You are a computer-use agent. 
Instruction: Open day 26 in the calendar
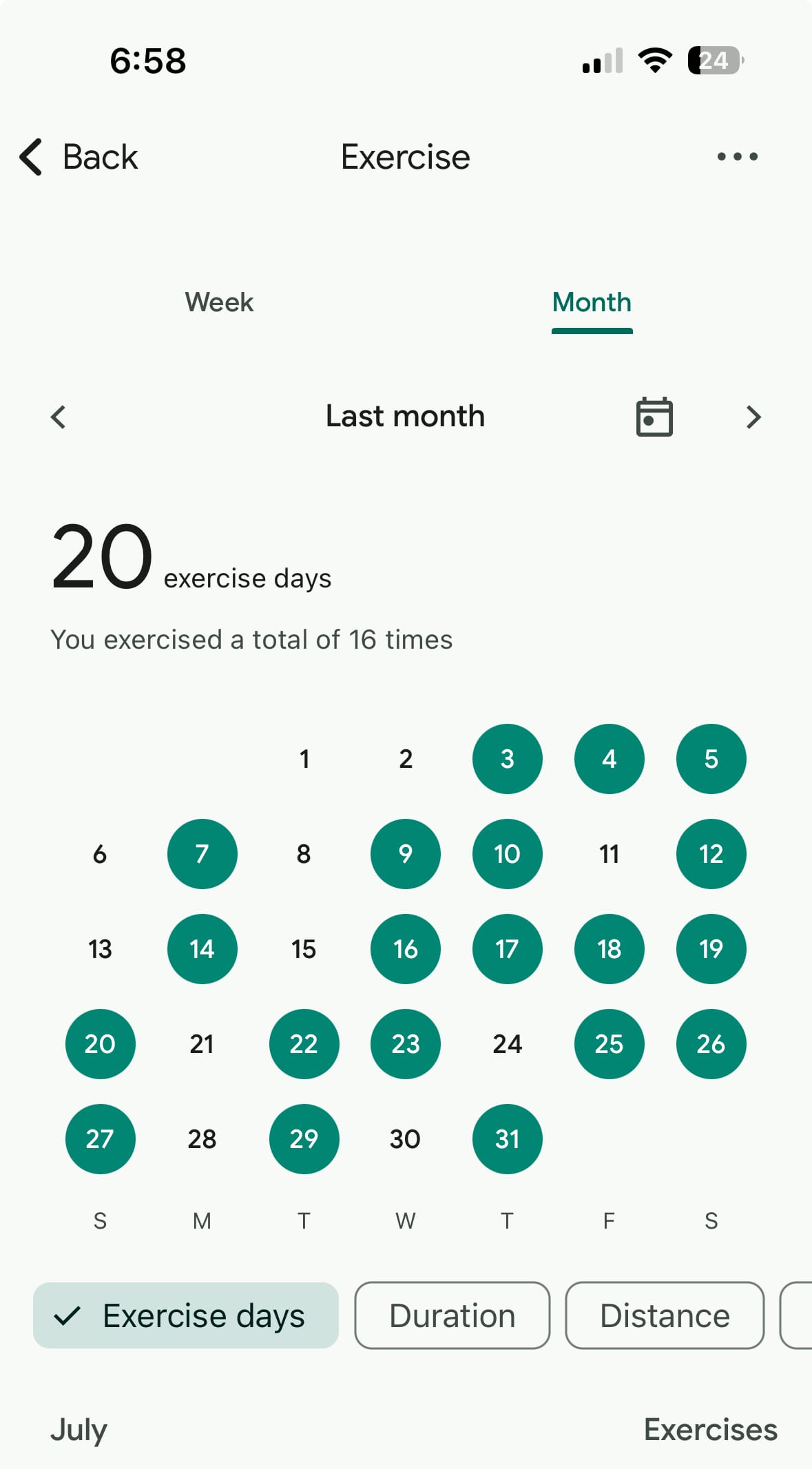click(711, 1044)
